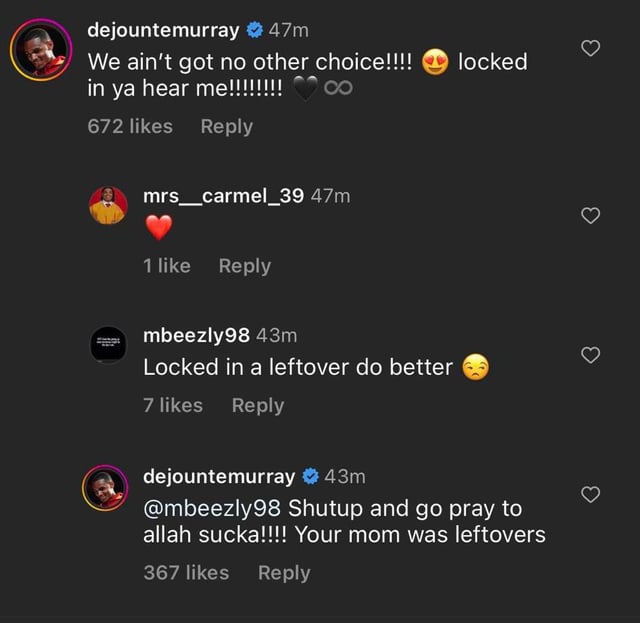
Task: Like dejountemurray's top comment about being locked in
Action: tap(590, 48)
